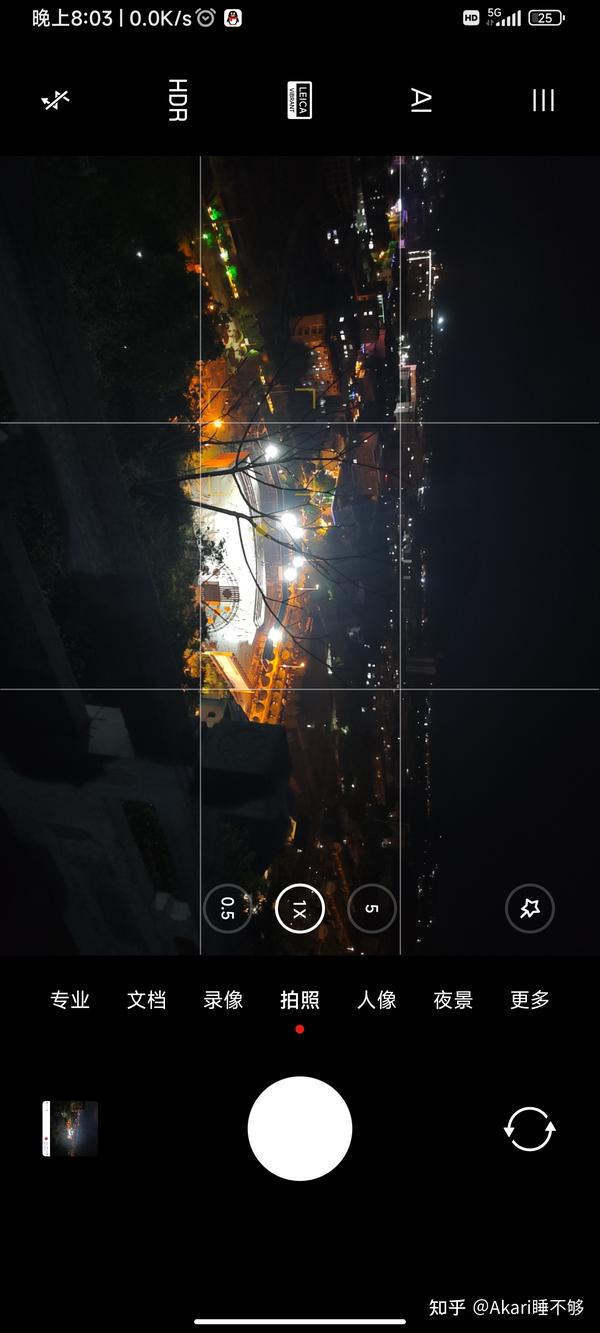The width and height of the screenshot is (600, 1333).
Task: Change the Leica Vibrant style
Action: tap(299, 100)
